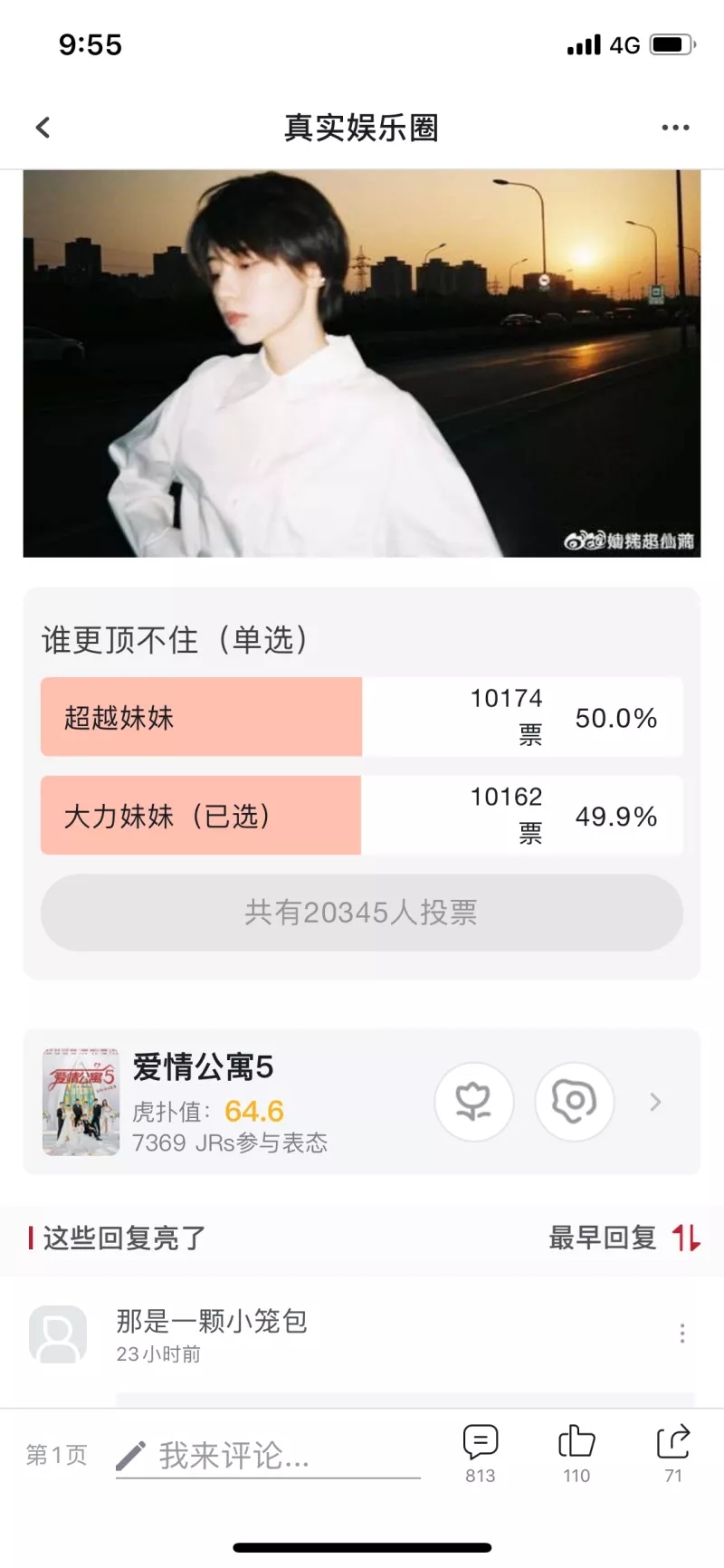Image resolution: width=724 pixels, height=1568 pixels.
Task: Open the photo of the girl in white
Action: (x=362, y=363)
